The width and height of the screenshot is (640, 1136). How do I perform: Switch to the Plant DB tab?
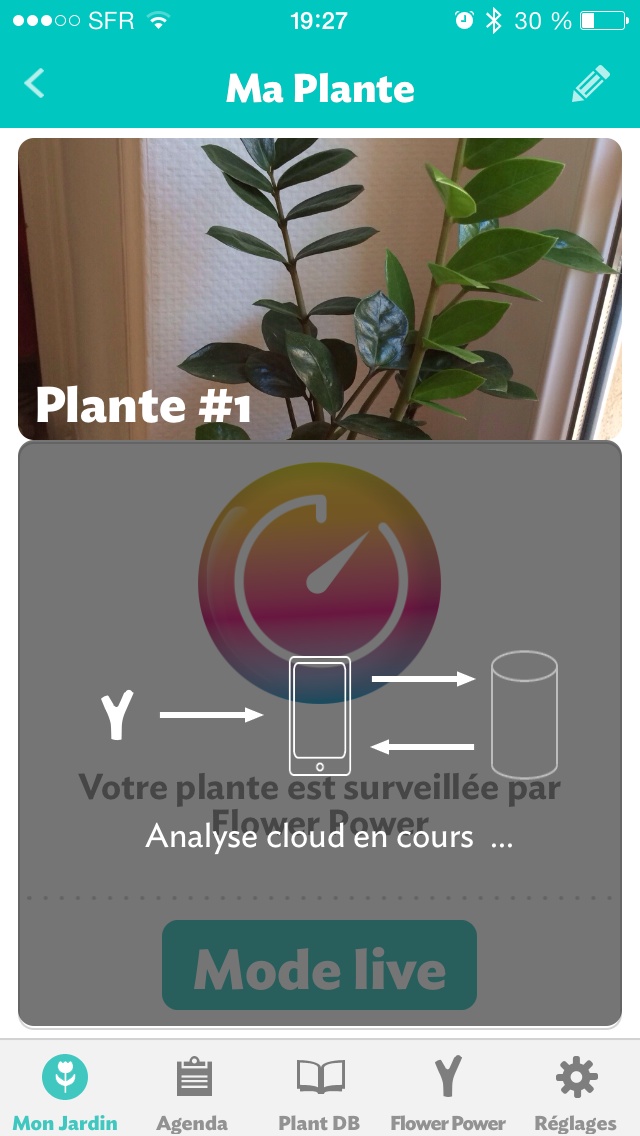(x=320, y=1093)
